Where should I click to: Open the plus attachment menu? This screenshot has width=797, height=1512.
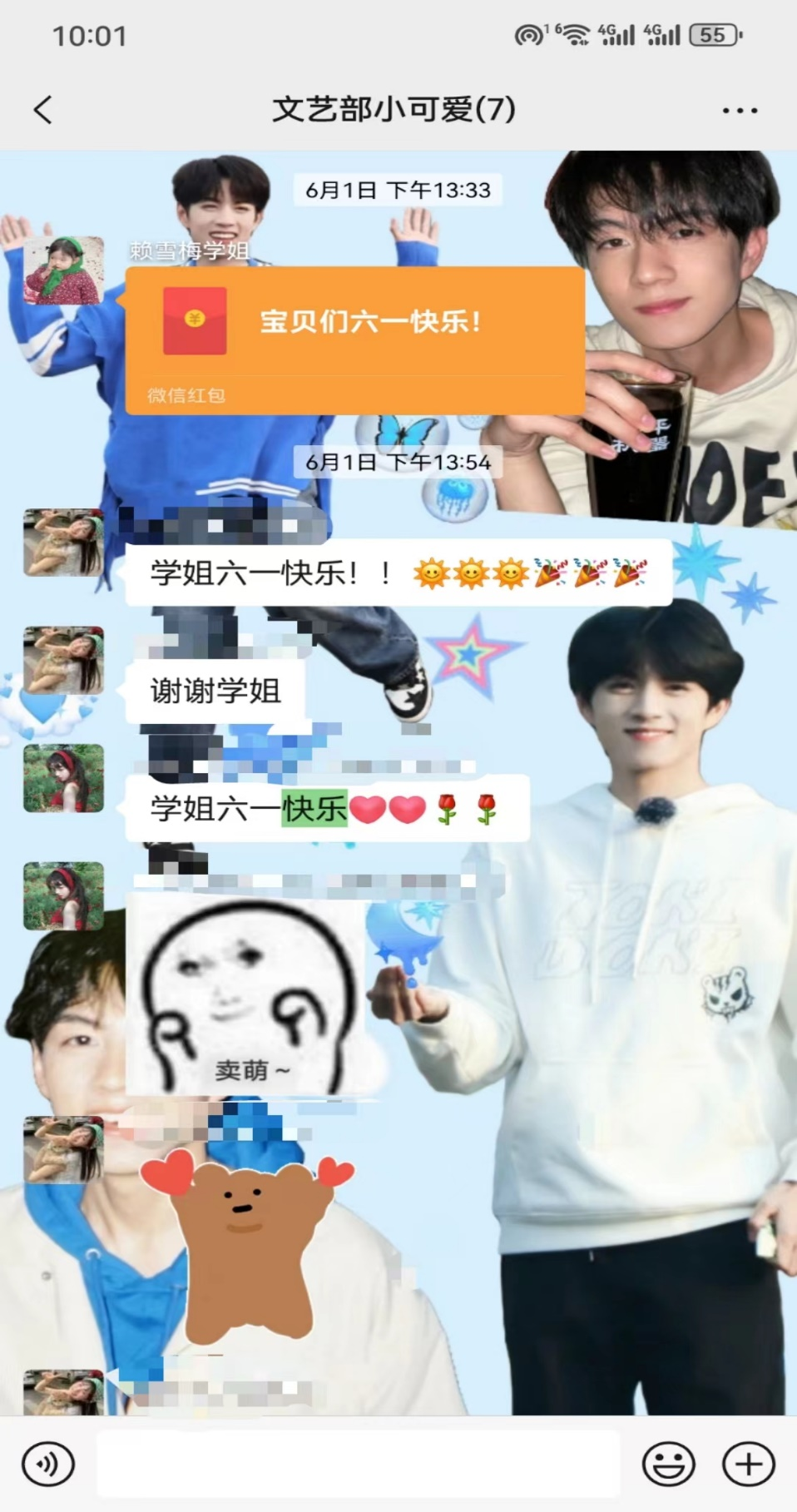[748, 1465]
